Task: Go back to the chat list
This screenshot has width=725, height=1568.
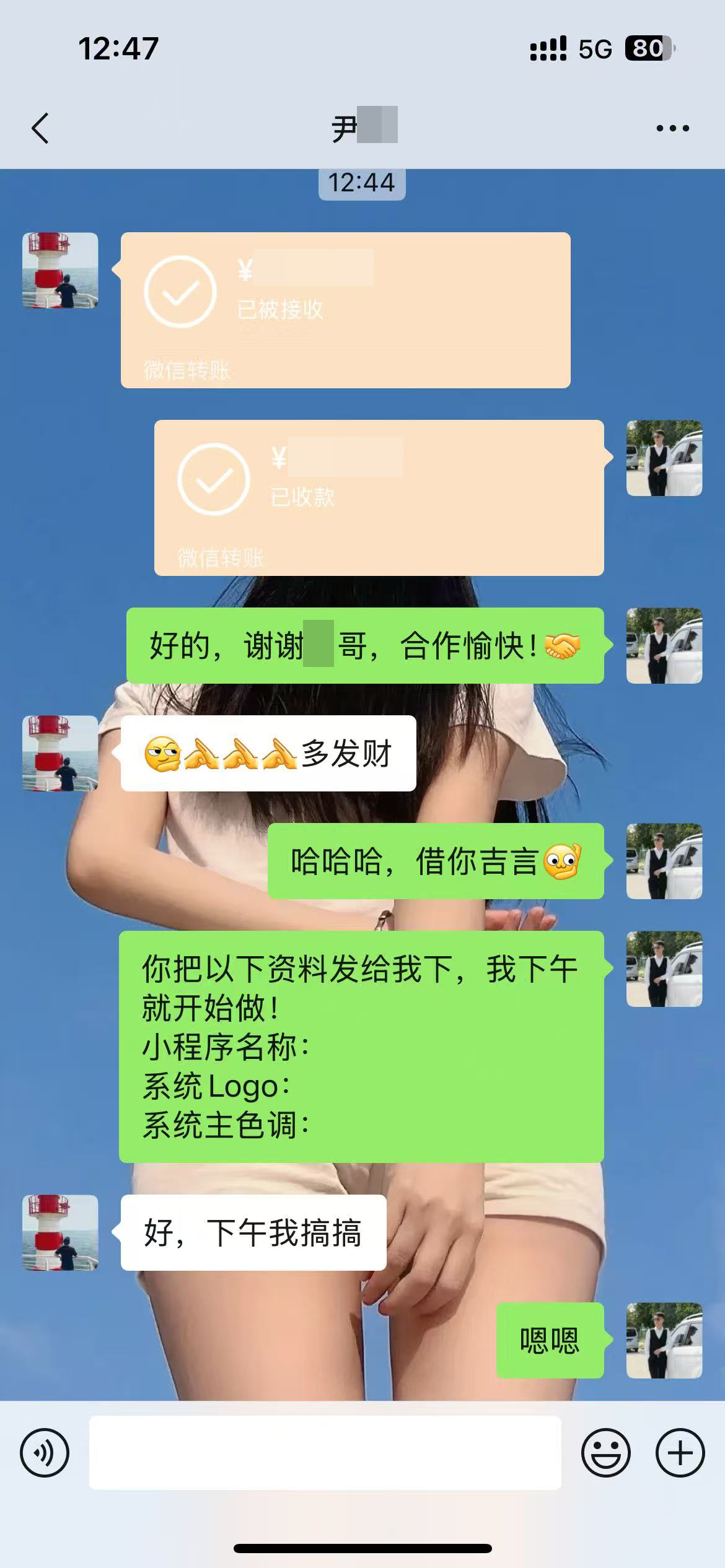Action: click(40, 129)
